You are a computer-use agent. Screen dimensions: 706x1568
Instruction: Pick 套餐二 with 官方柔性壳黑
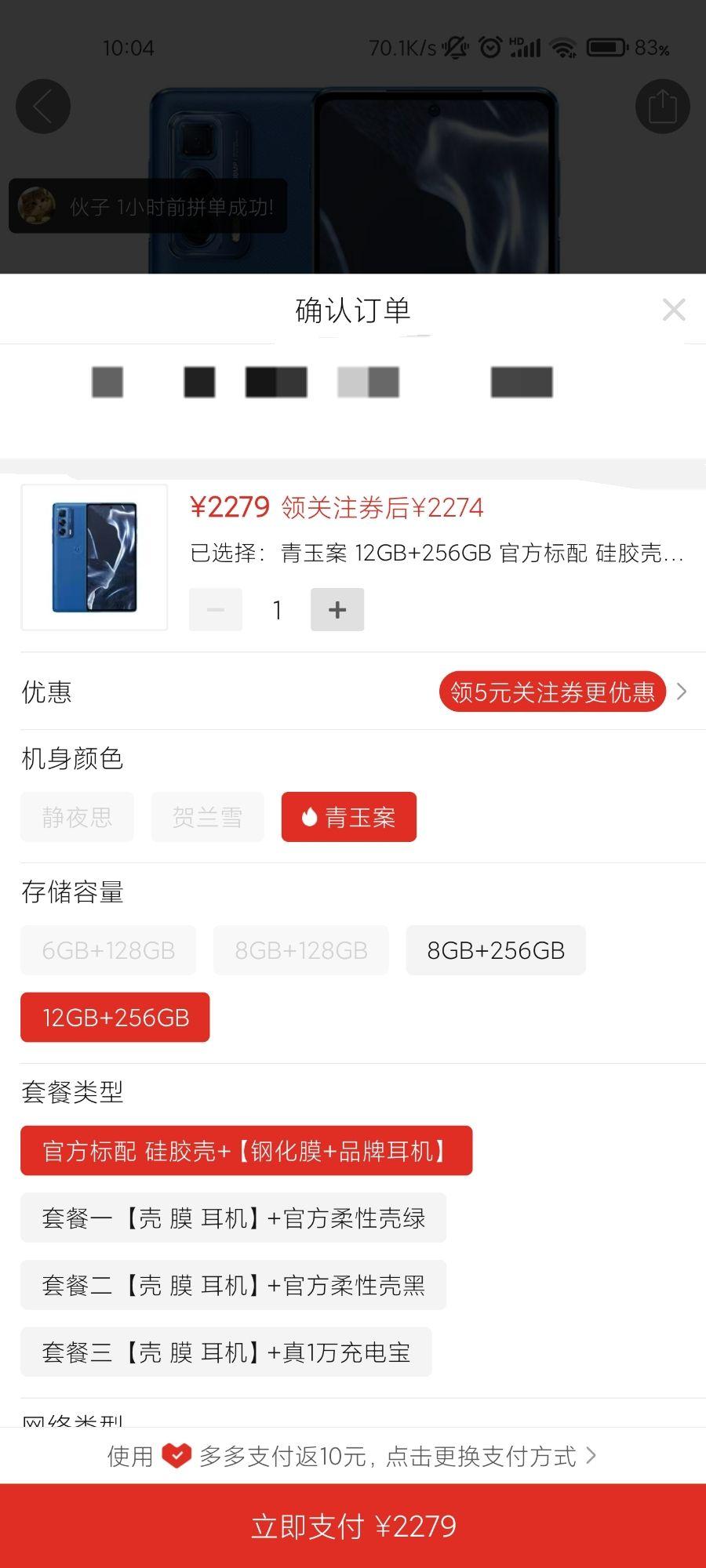(x=233, y=1285)
